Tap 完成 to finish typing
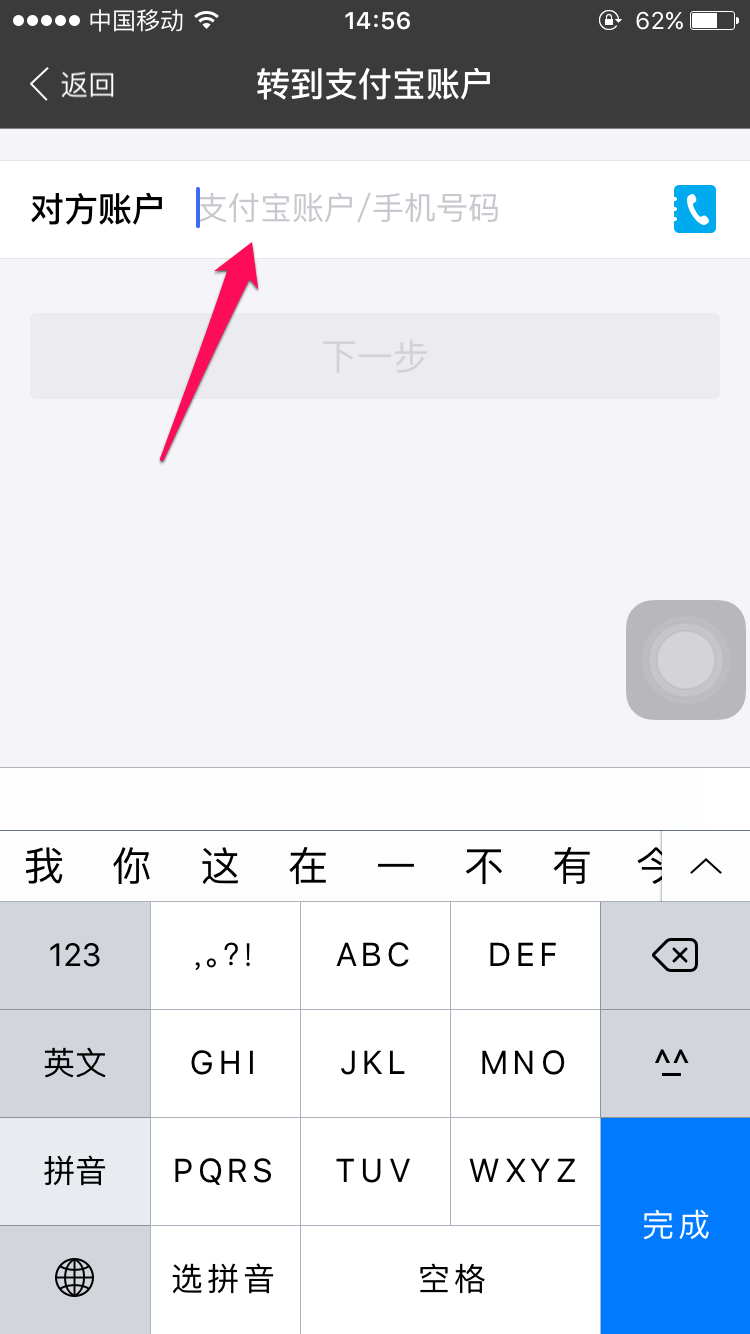750x1334 pixels. pos(675,1225)
